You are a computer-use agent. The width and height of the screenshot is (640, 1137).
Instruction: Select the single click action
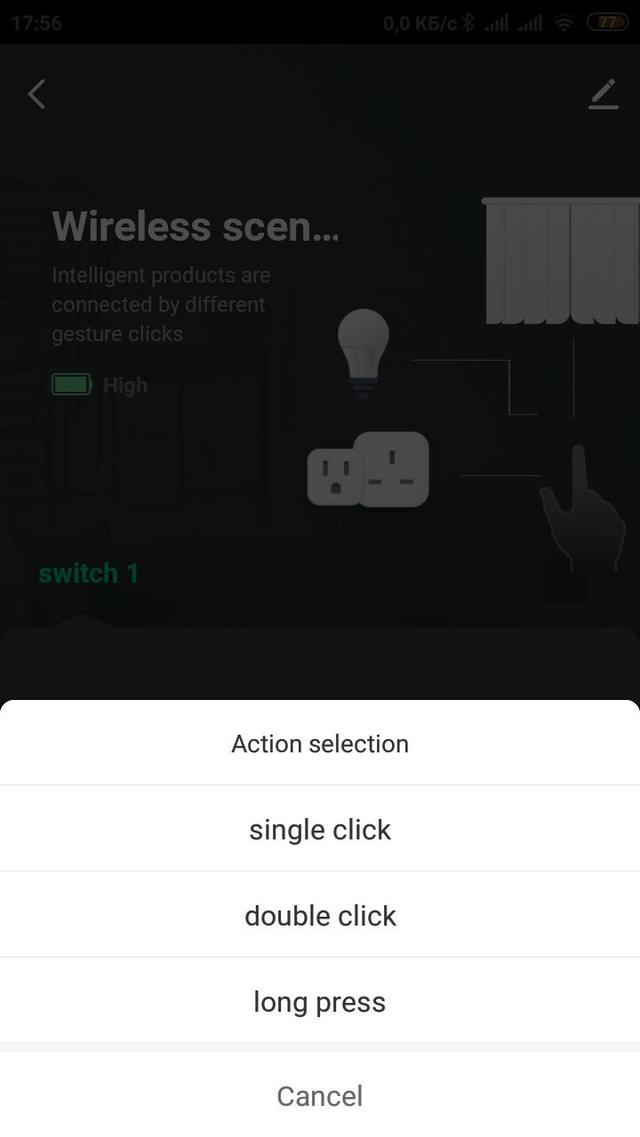(x=320, y=829)
